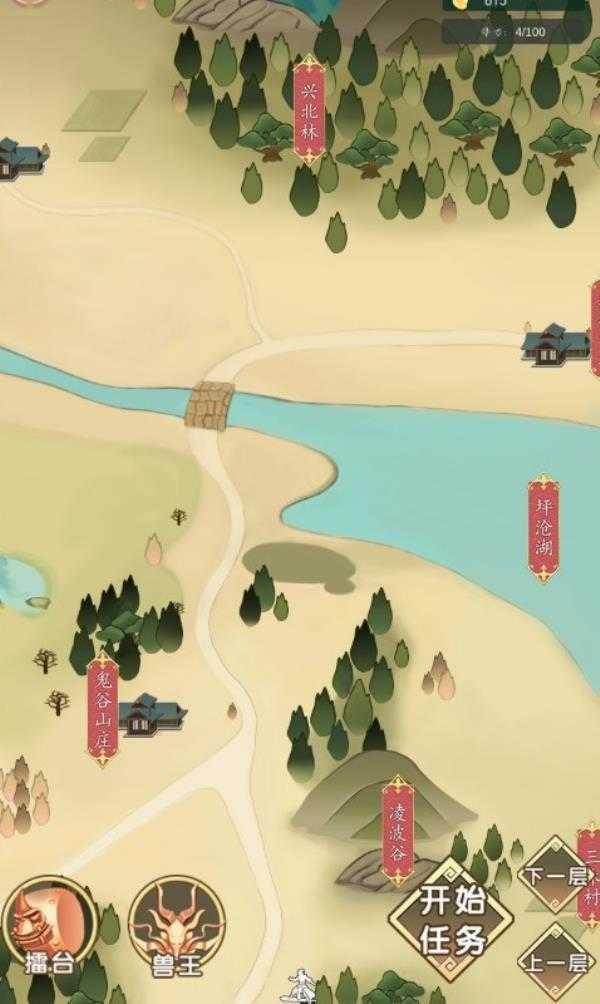Go to the next floor with 下一层

pos(557,876)
